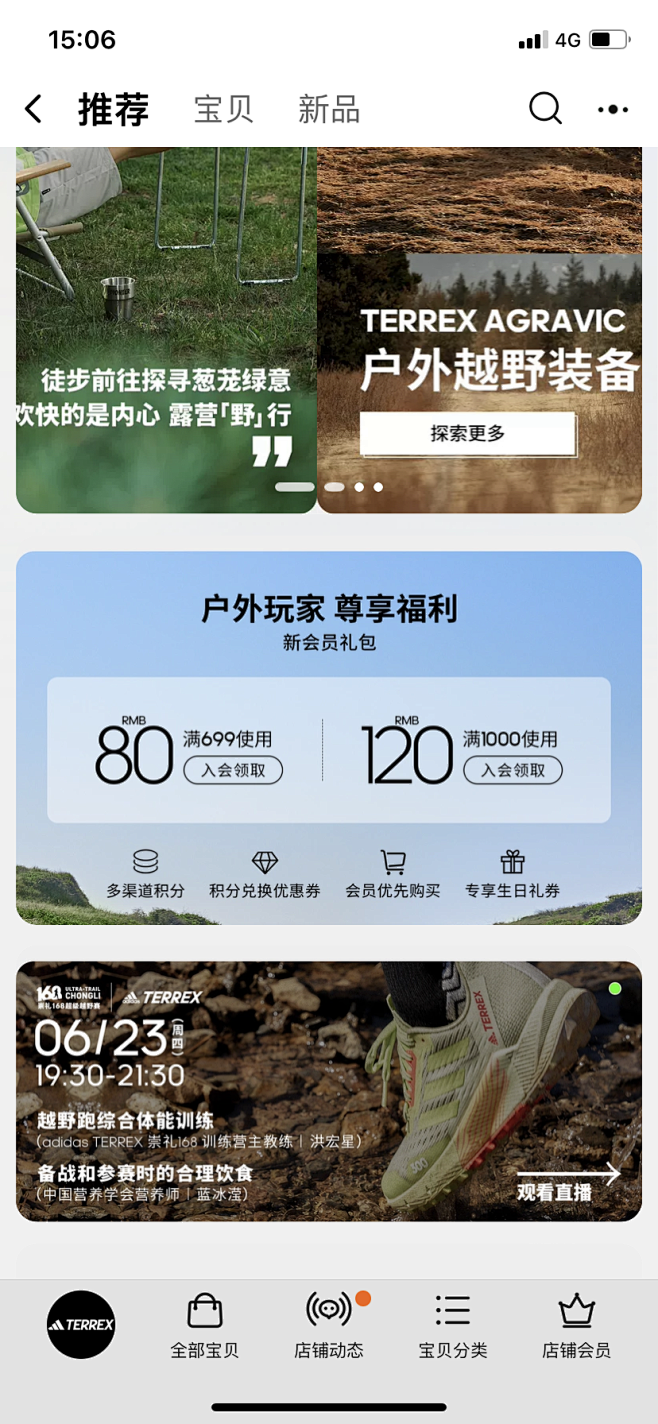Open the store search icon
658x1424 pixels.
545,109
